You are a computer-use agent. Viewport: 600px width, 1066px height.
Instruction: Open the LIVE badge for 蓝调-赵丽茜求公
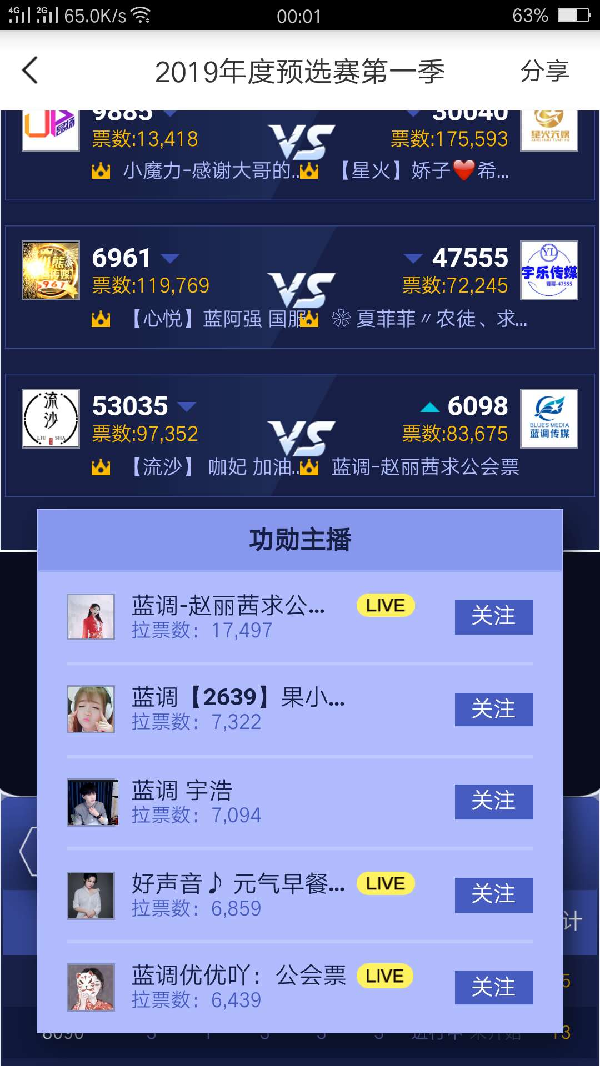[x=385, y=605]
